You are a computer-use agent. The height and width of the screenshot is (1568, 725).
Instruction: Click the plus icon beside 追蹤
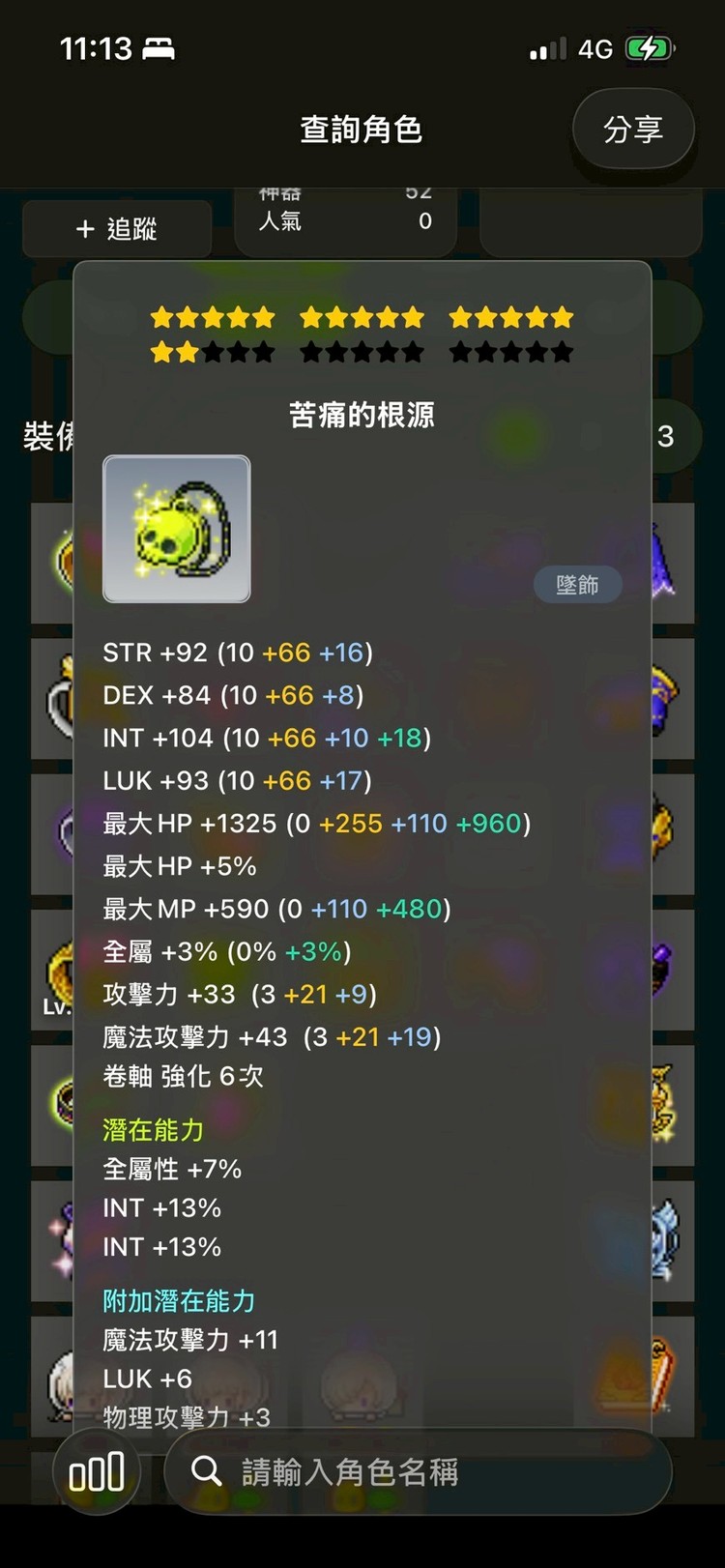(x=83, y=229)
